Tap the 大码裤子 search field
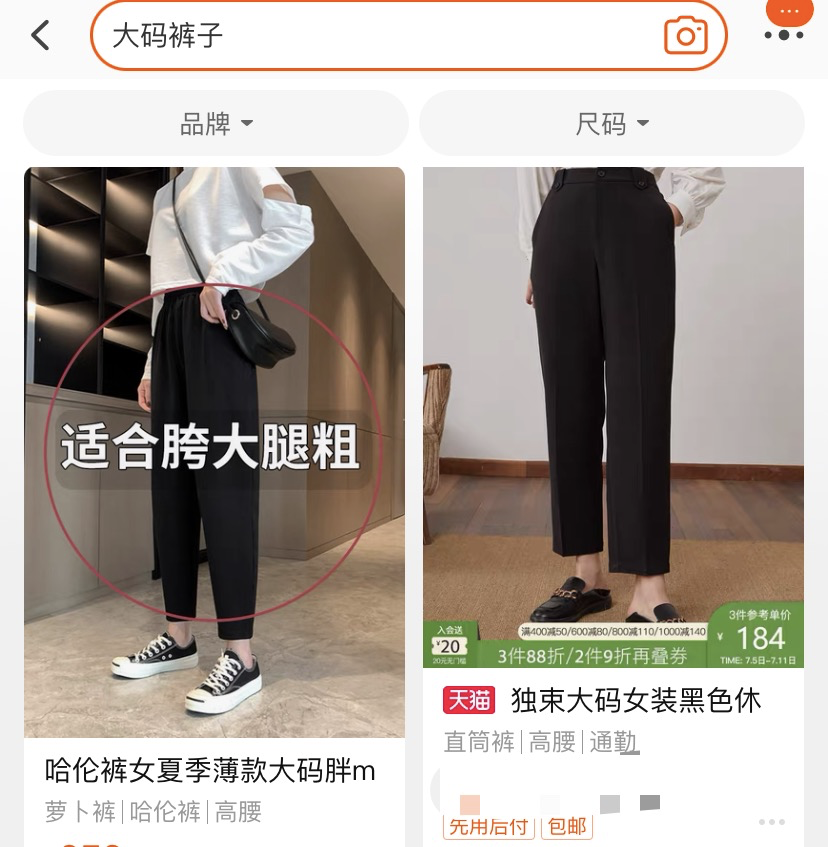This screenshot has width=828, height=847. (380, 36)
